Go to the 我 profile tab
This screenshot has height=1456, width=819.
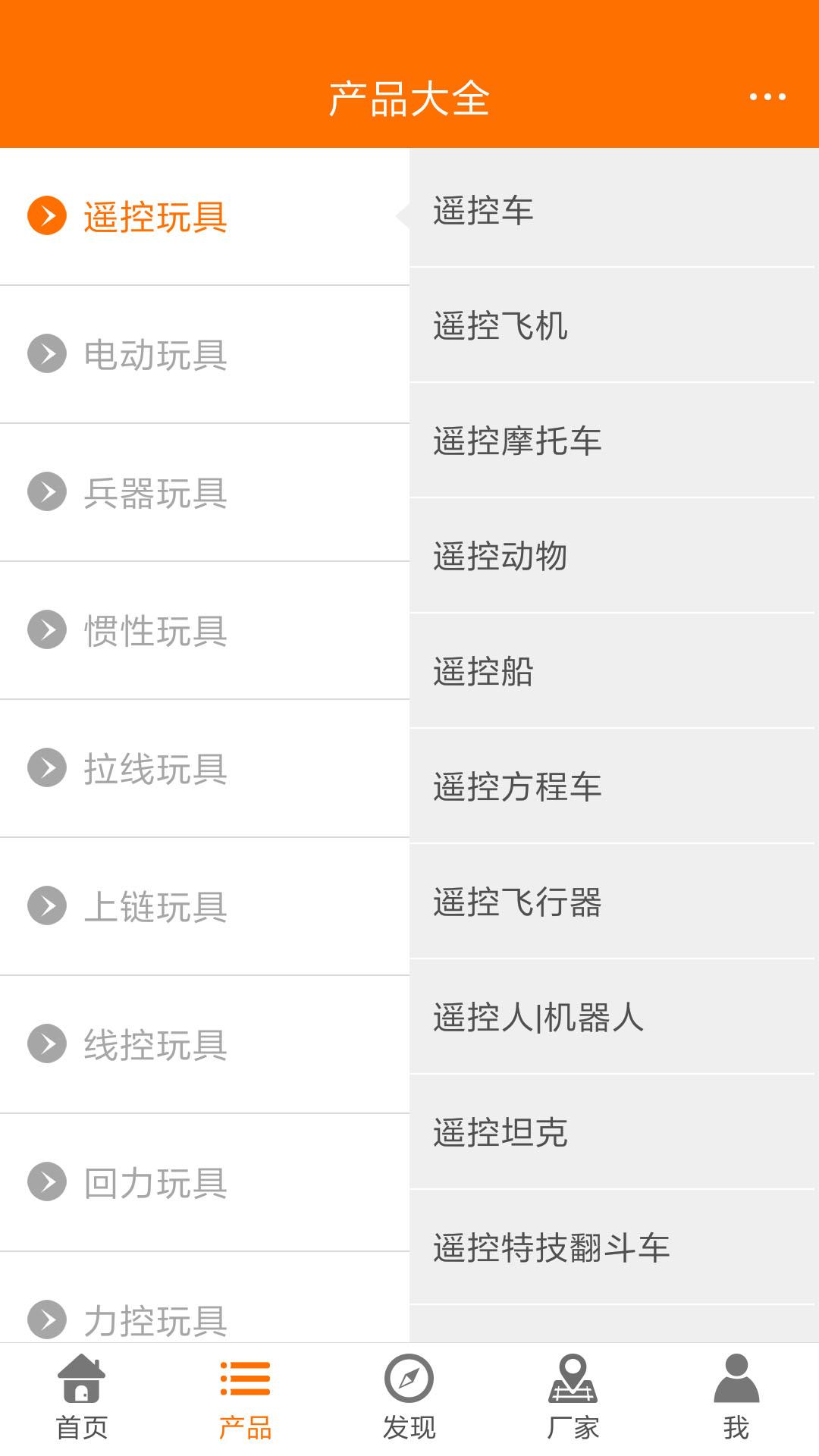[x=736, y=1397]
